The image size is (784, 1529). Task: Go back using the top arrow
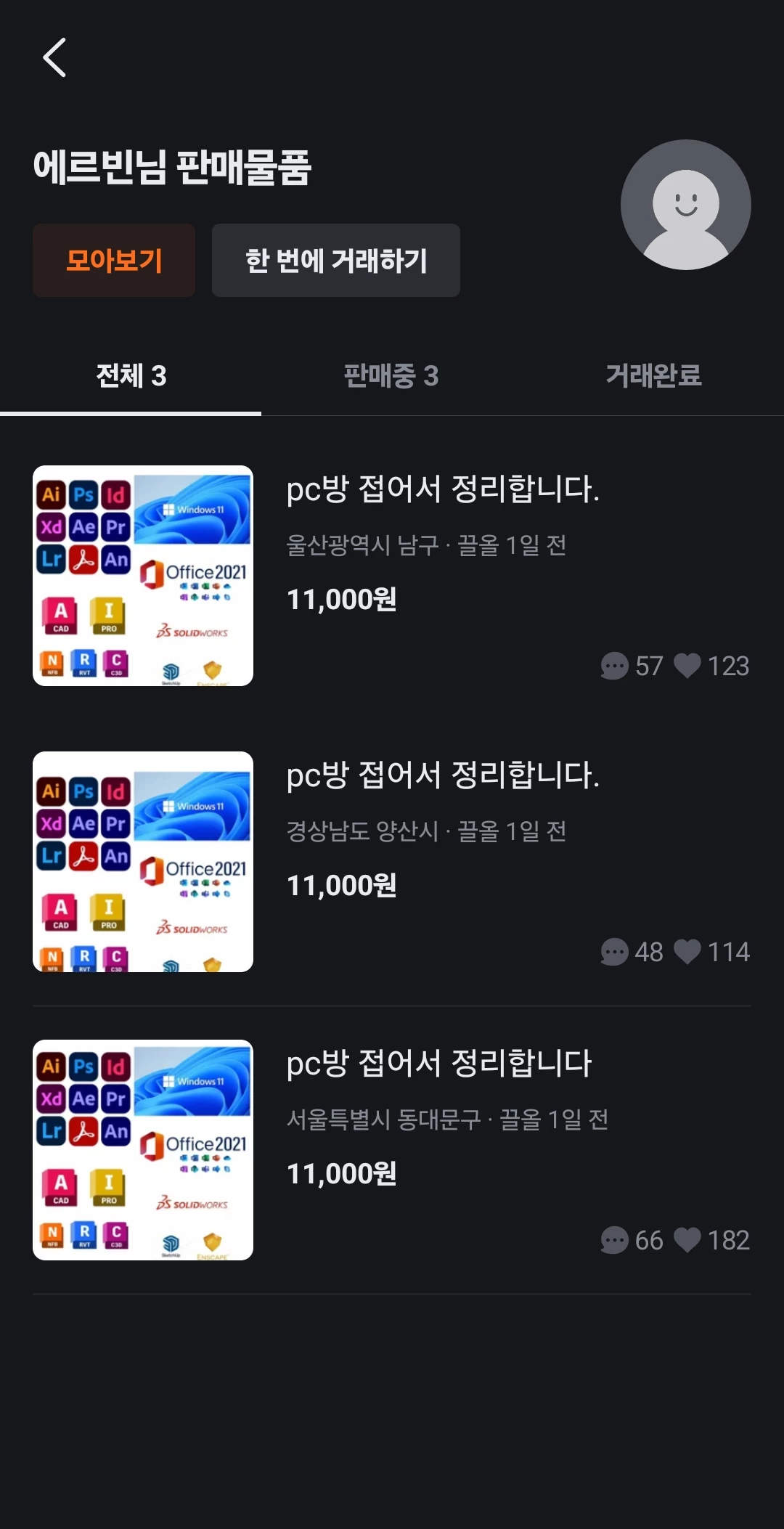click(x=54, y=57)
